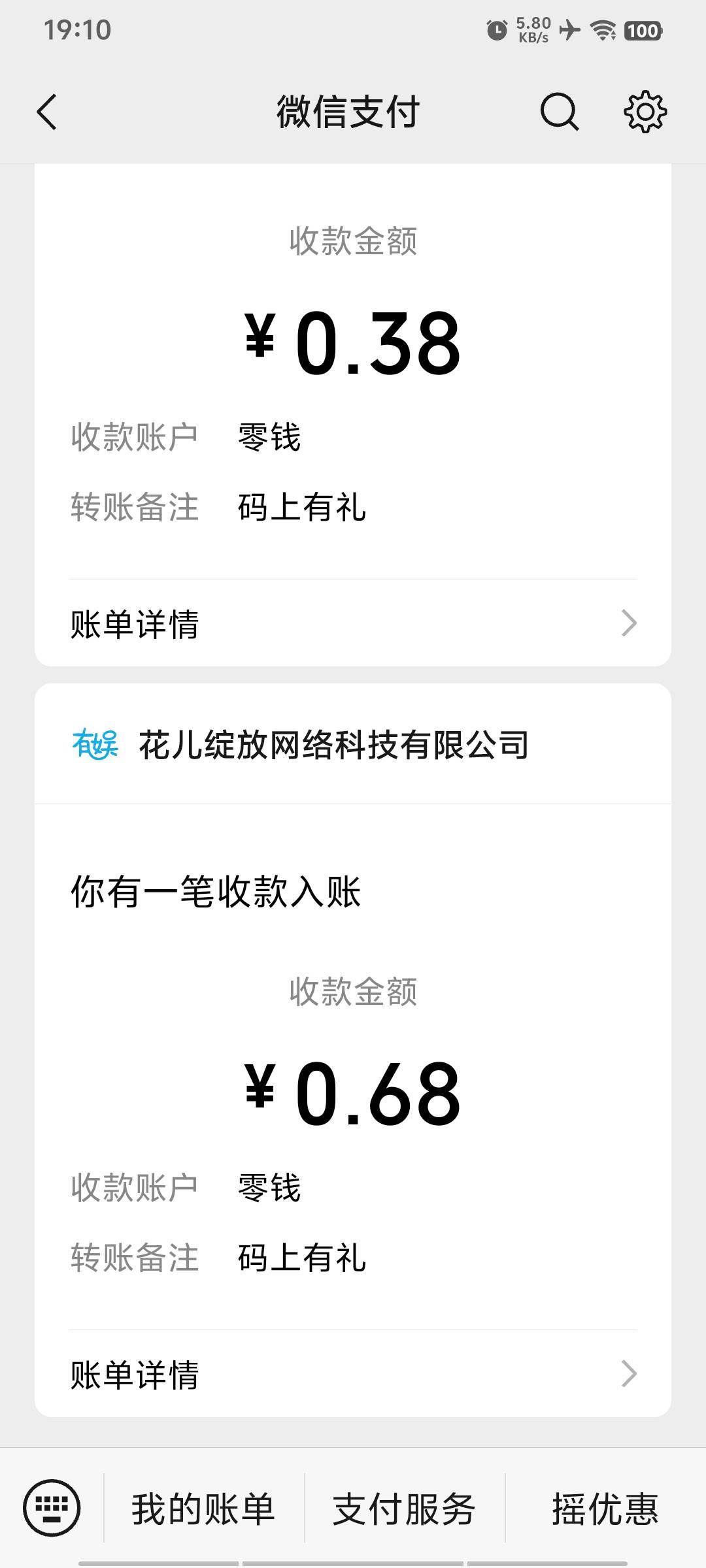Open 花儿绽放网络科技有限公司 merchant header
This screenshot has height=1568, width=706.
[353, 744]
